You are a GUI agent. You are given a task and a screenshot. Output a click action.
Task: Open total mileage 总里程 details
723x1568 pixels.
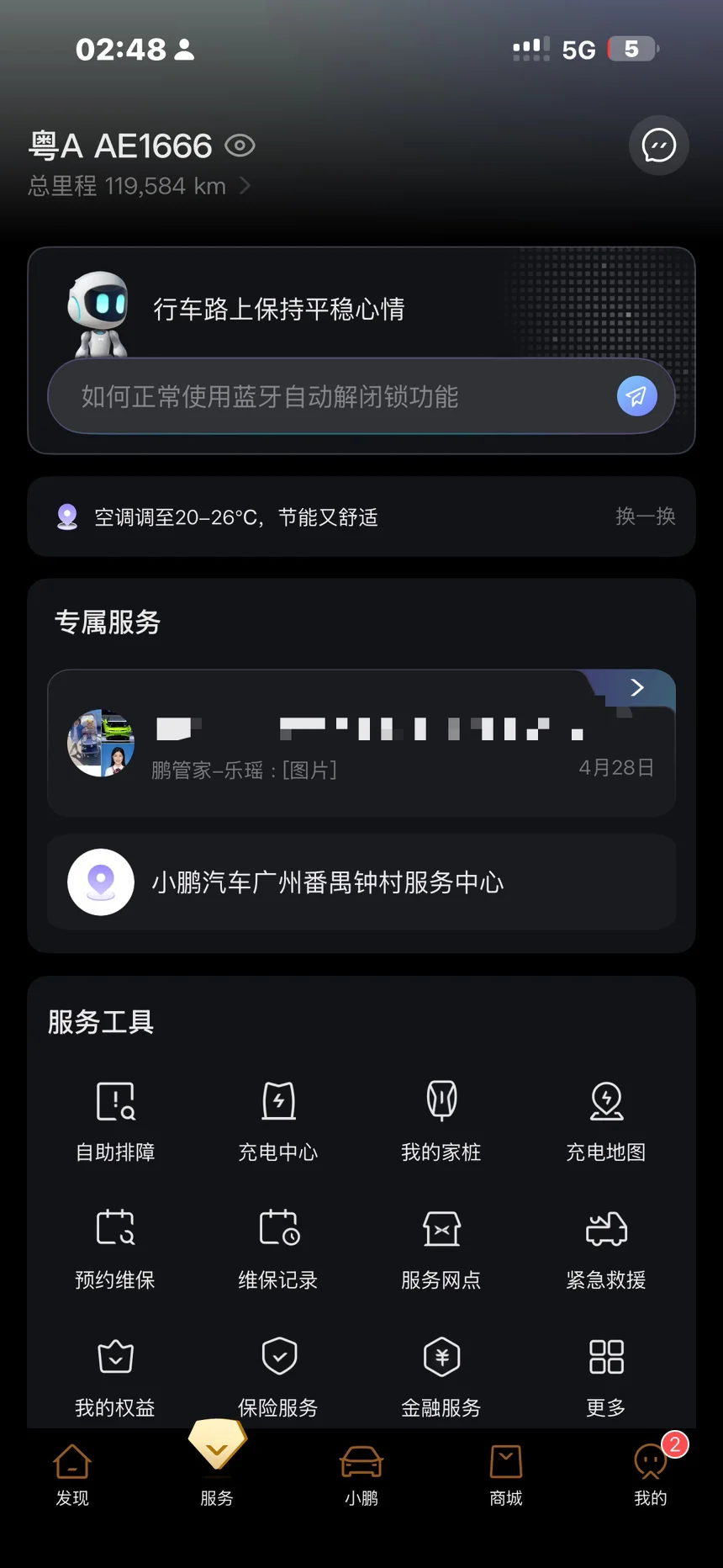pyautogui.click(x=140, y=186)
